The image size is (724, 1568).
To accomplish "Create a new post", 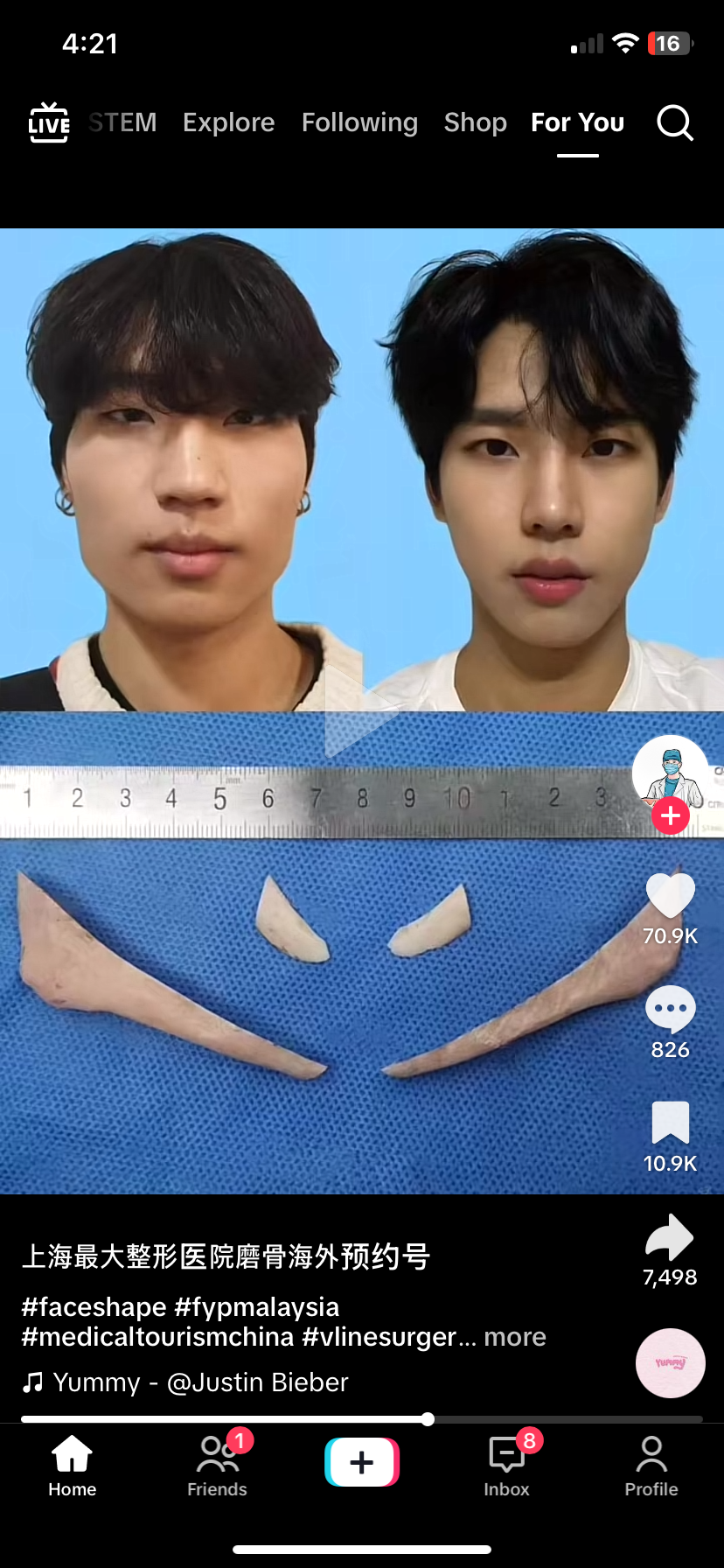I will [x=362, y=1462].
